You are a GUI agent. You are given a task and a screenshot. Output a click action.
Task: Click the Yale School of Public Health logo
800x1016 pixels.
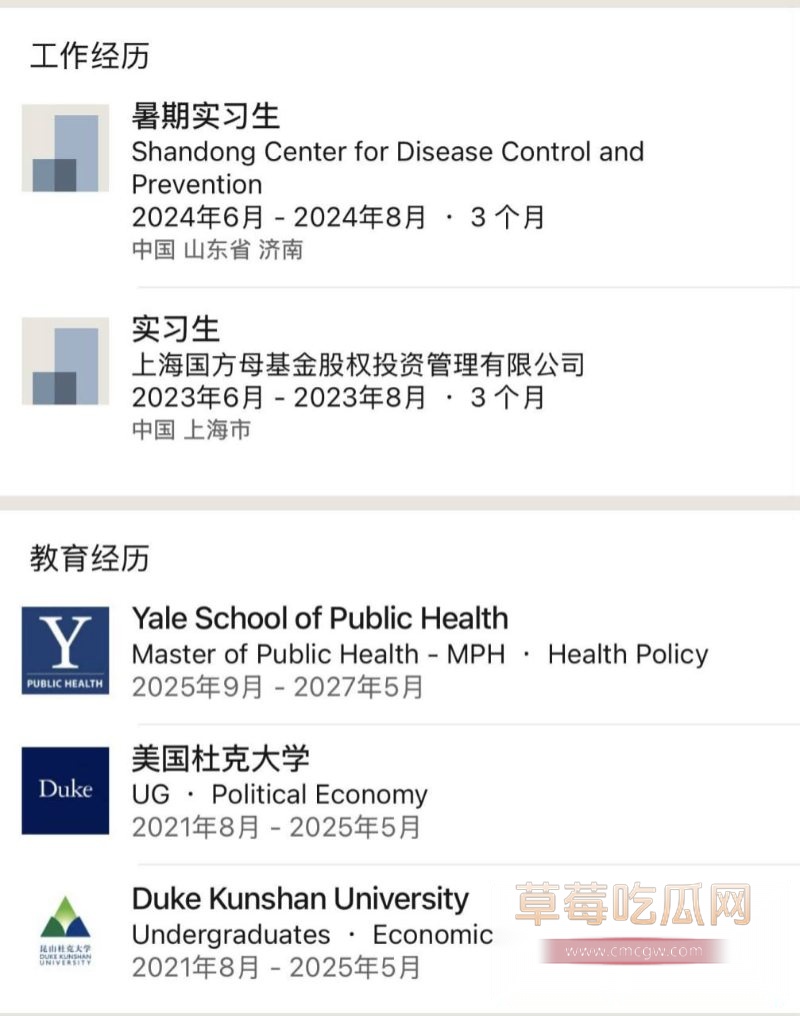[64, 650]
